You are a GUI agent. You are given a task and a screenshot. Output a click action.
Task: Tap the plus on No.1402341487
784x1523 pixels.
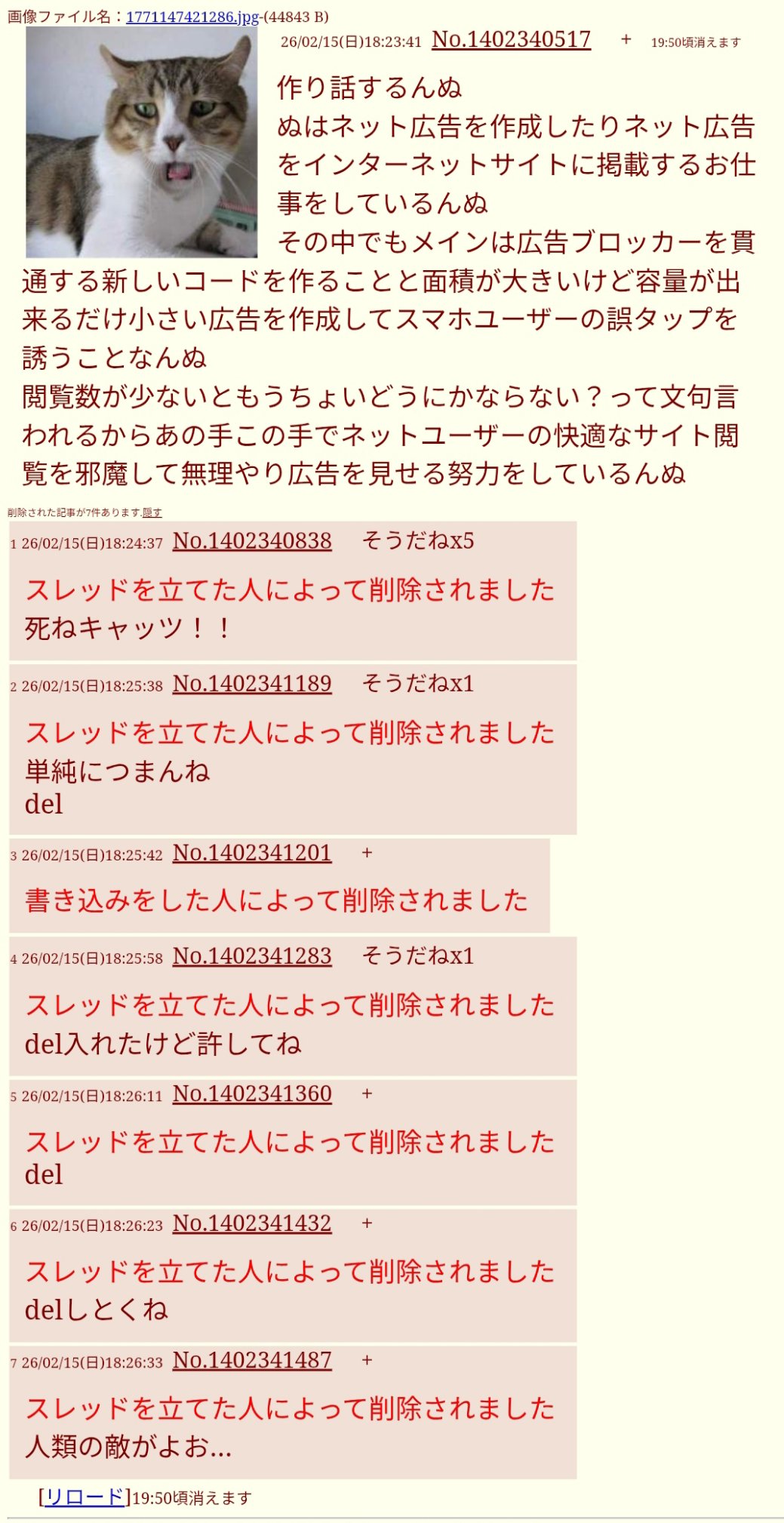click(367, 1360)
